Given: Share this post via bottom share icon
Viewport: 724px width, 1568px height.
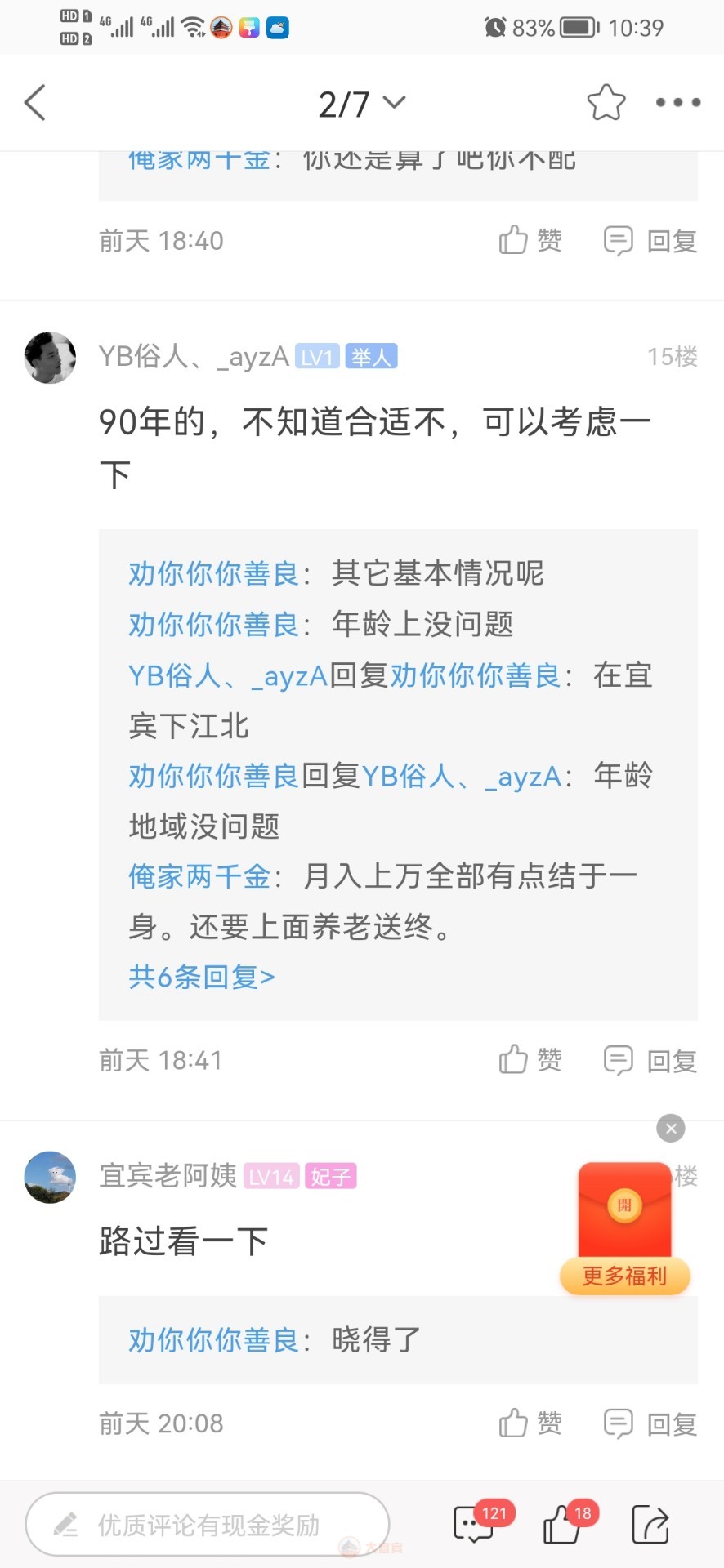Looking at the screenshot, I should (x=650, y=1524).
